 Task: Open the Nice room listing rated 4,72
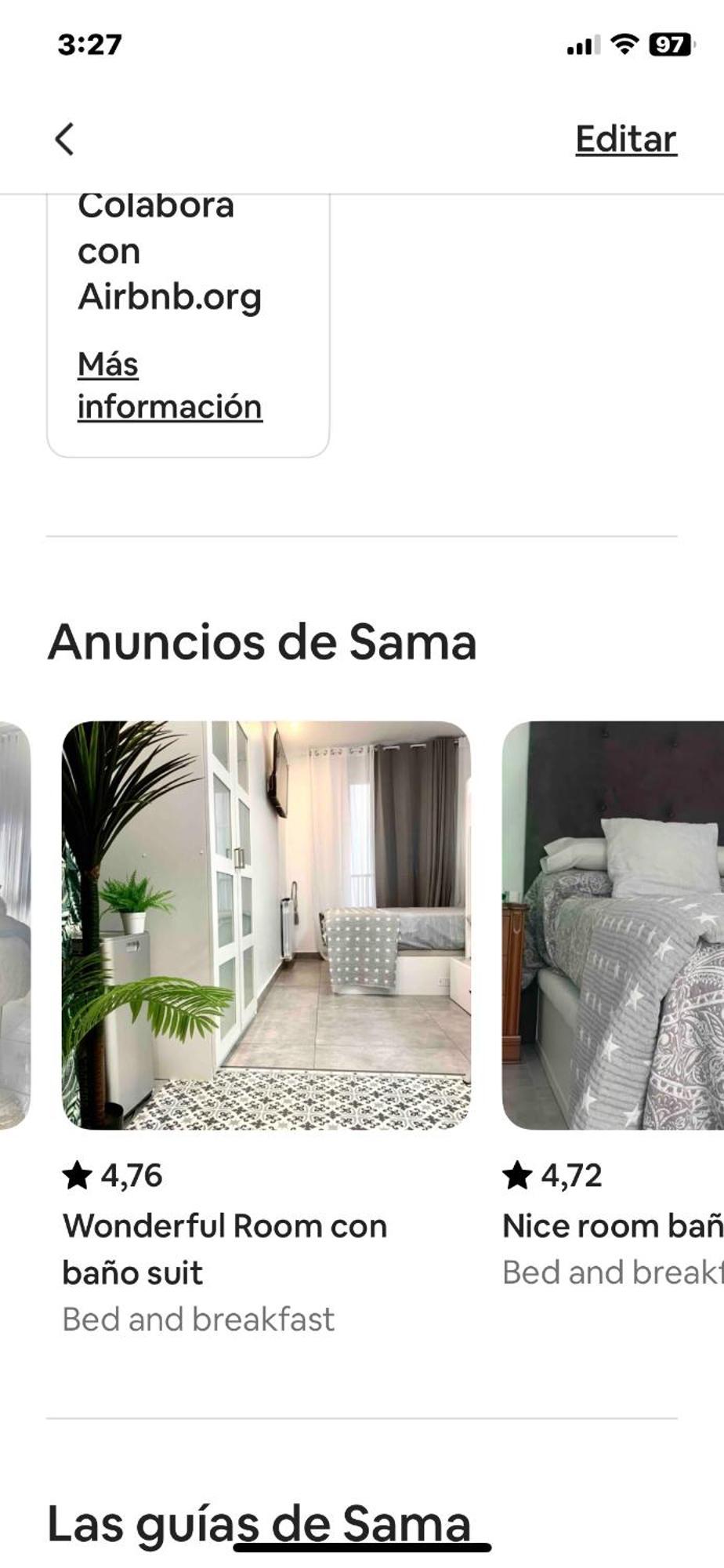[x=613, y=925]
